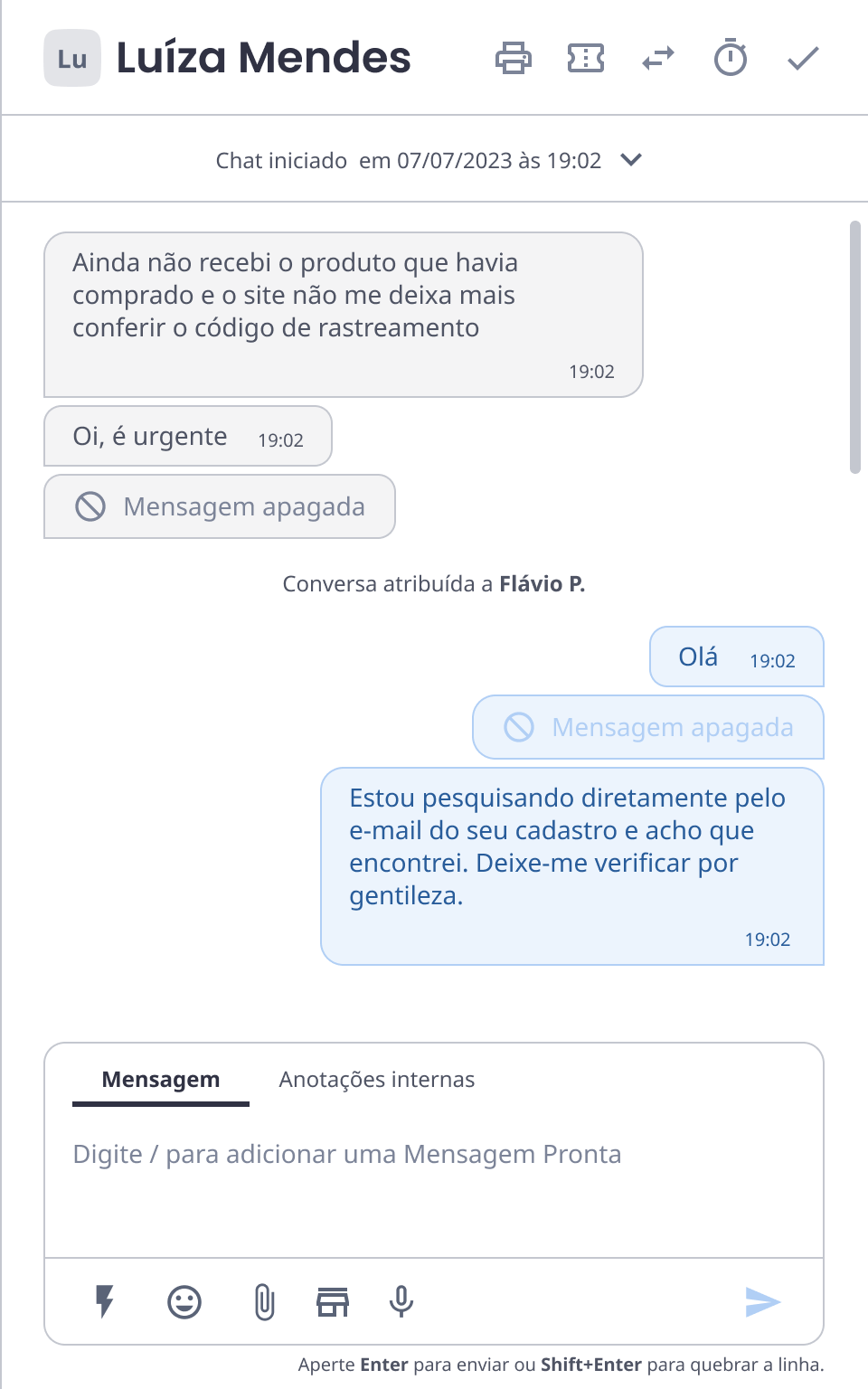The width and height of the screenshot is (868, 1389).
Task: Transfer the chat using the arrows icon
Action: pos(658,59)
